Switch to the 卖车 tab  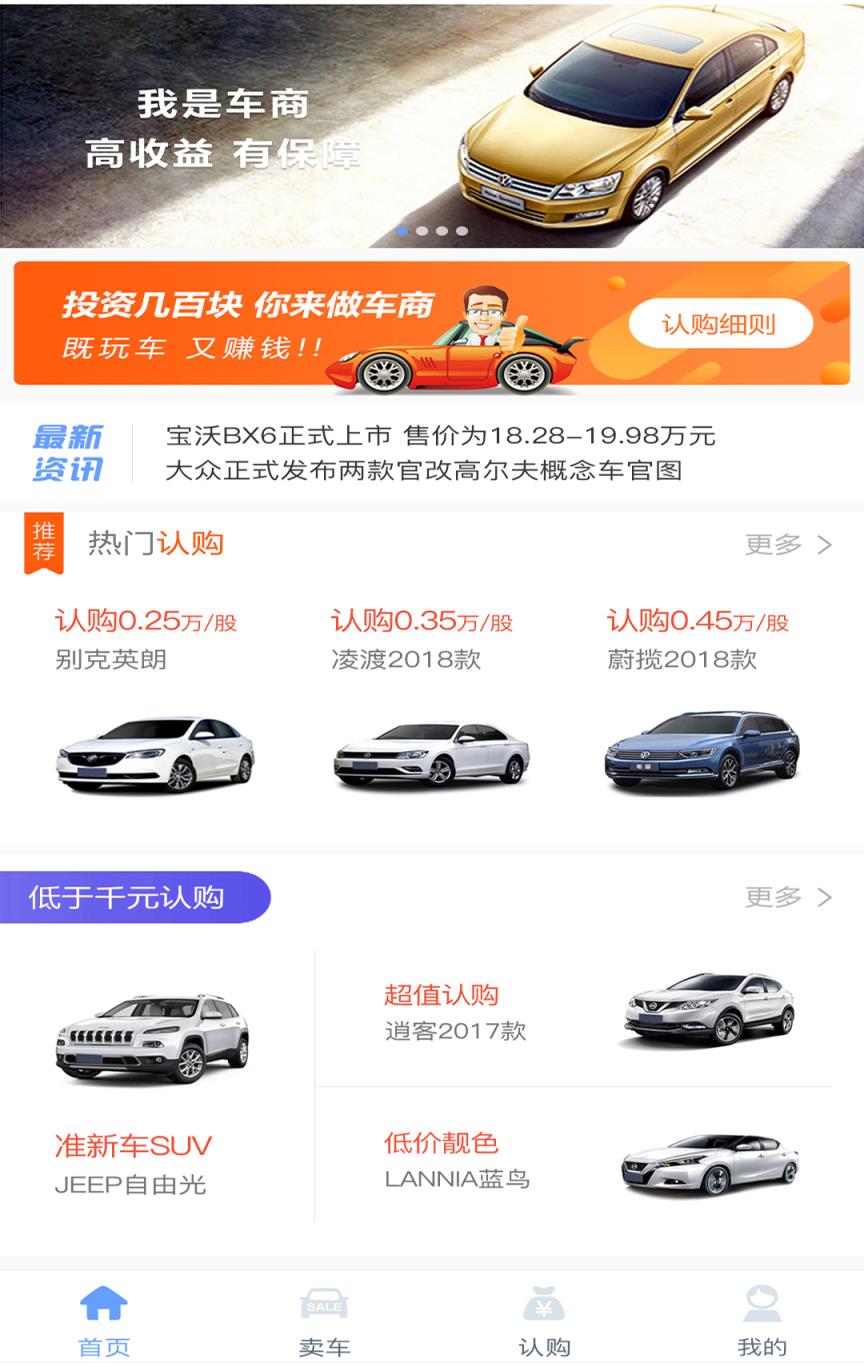[x=324, y=1320]
